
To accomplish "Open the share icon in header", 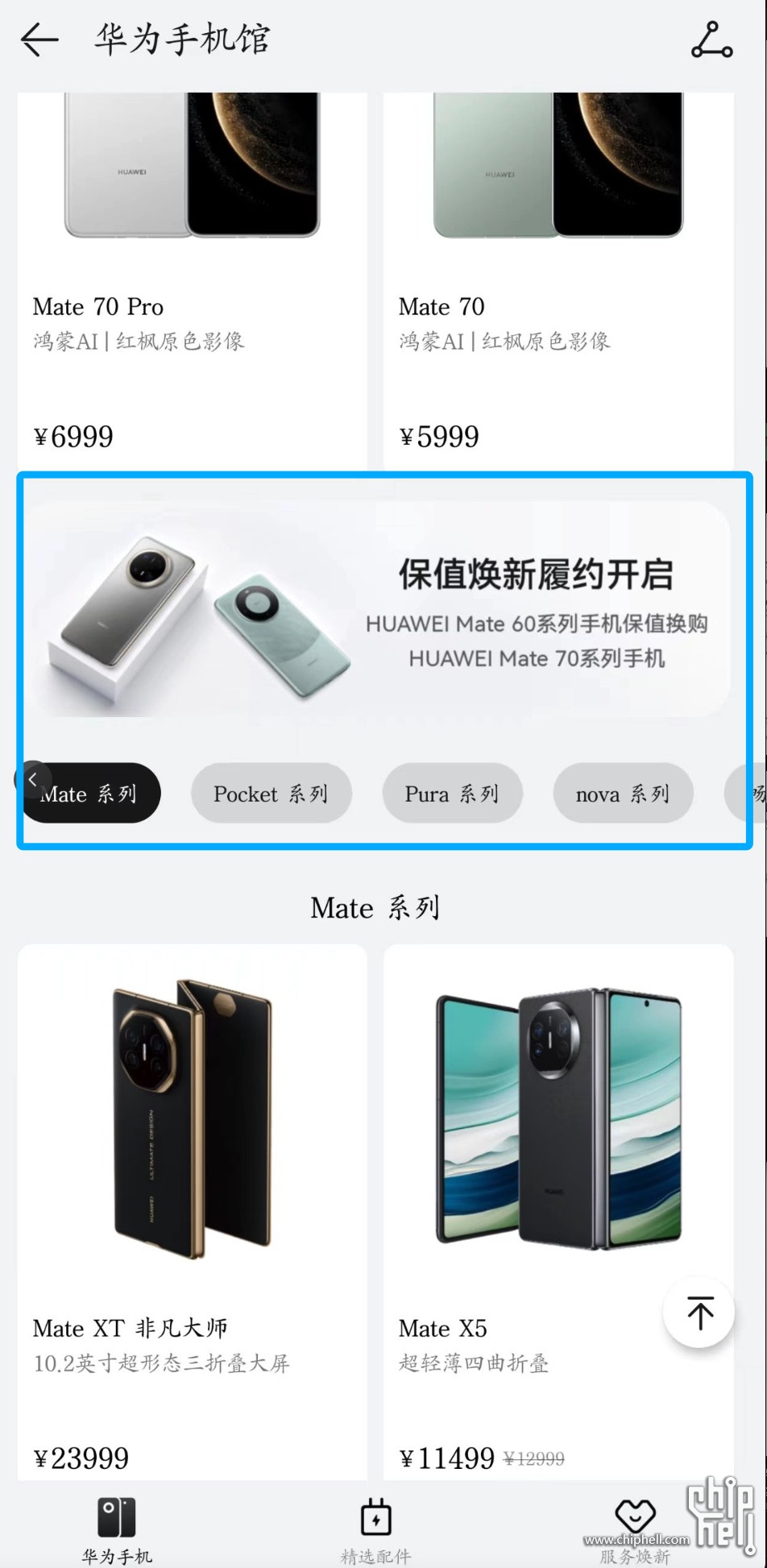I will [711, 39].
